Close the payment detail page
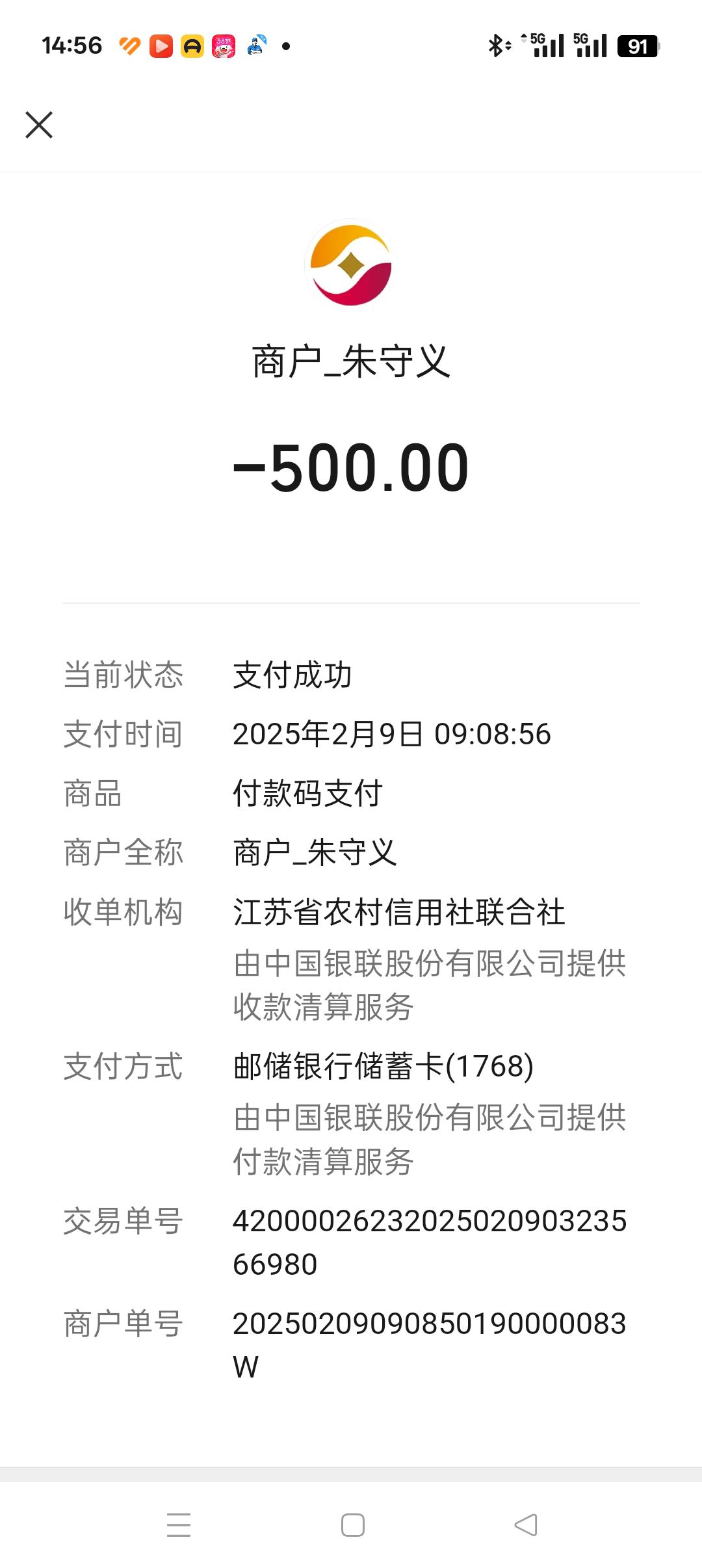The image size is (702, 1568). tap(39, 125)
